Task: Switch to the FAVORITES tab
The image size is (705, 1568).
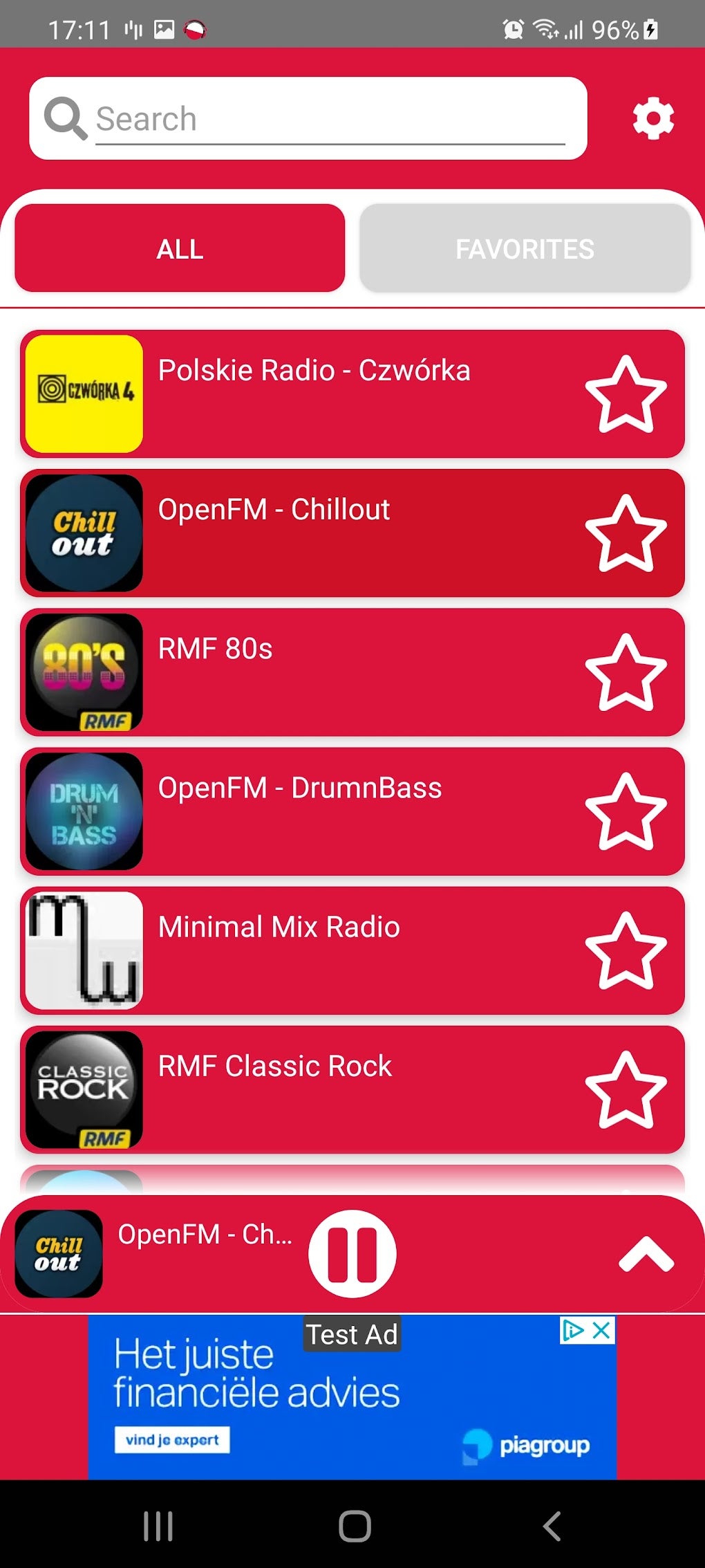Action: pos(525,248)
